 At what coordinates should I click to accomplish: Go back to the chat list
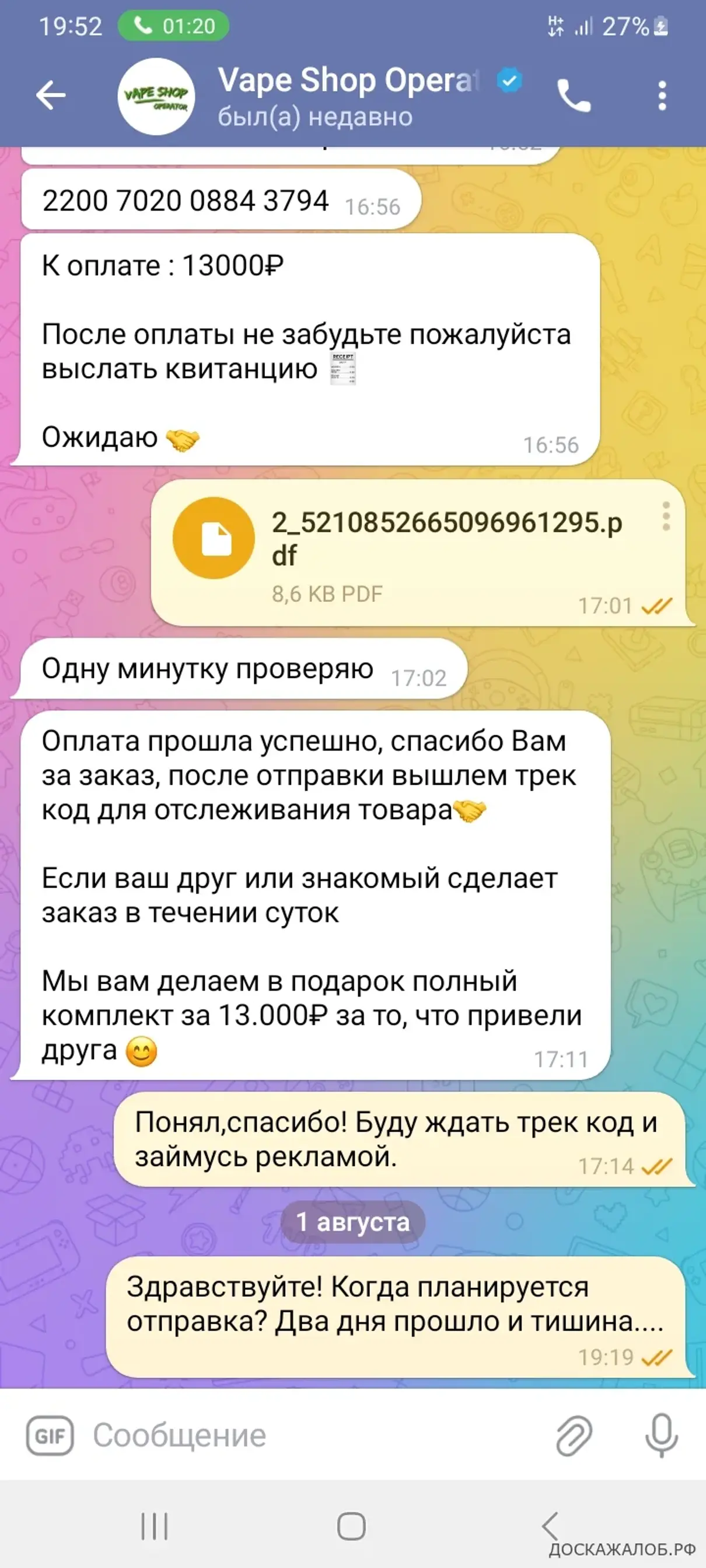(x=51, y=96)
